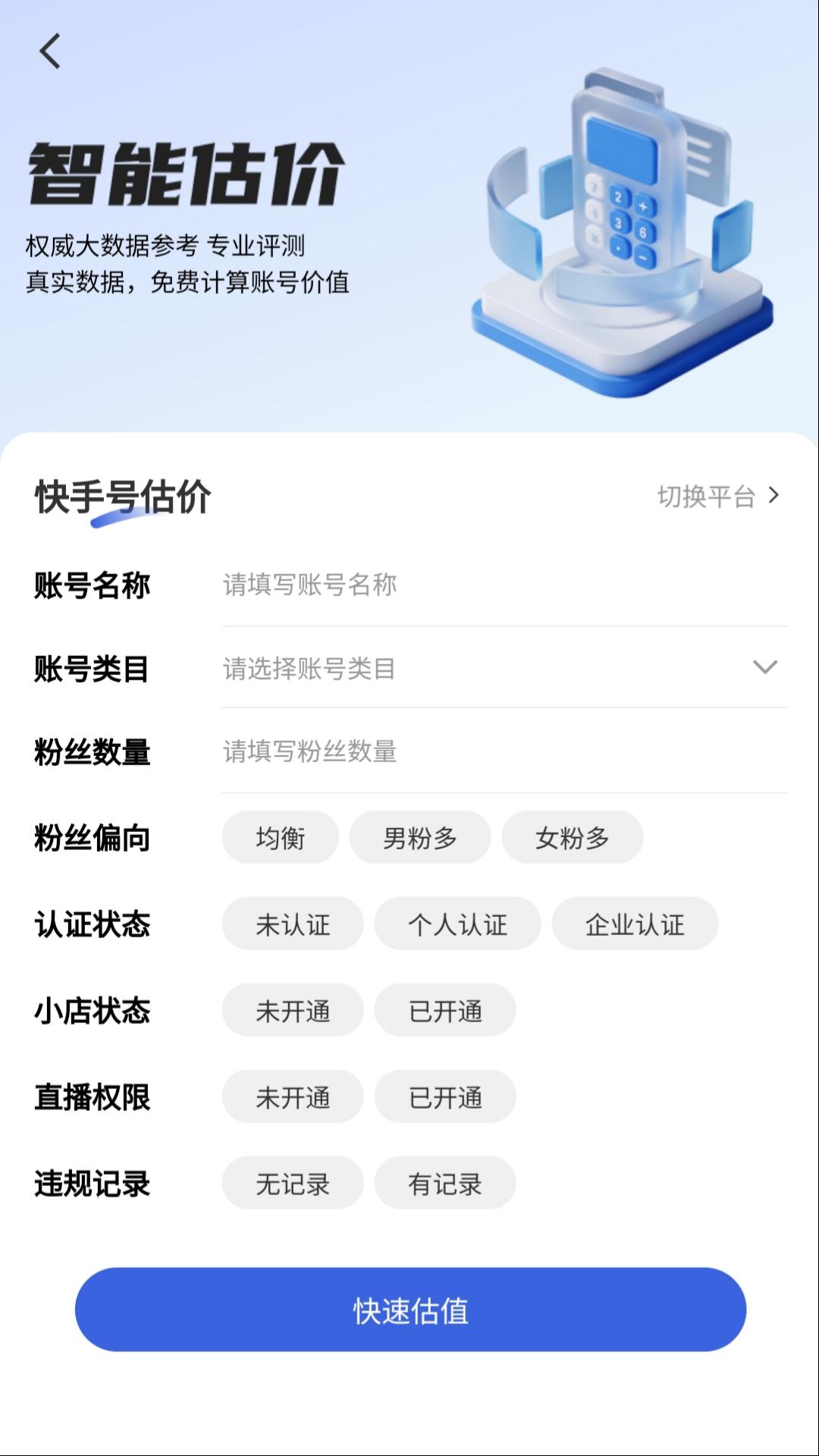Select 均衡 for fan gender balance
819x1456 pixels.
(x=280, y=837)
